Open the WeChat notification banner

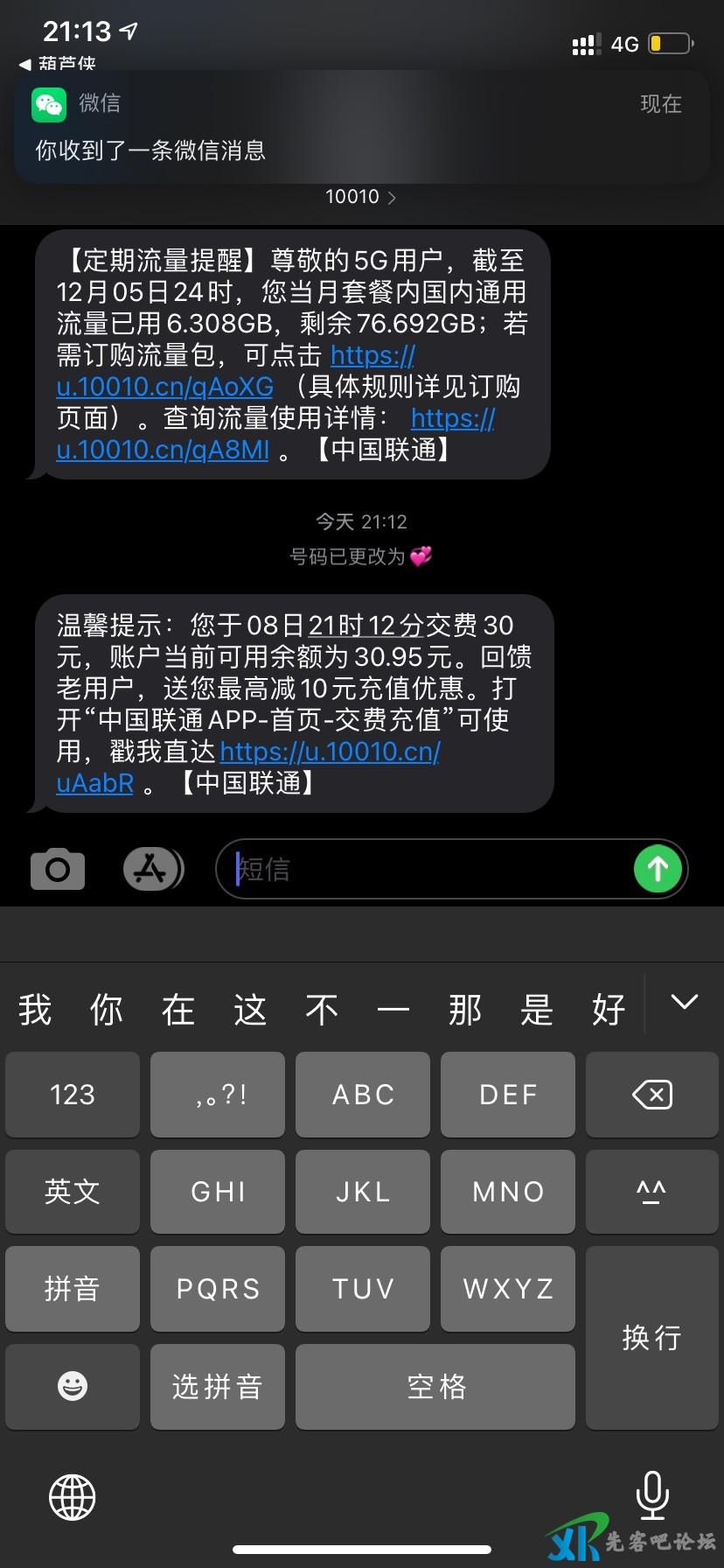(361, 127)
